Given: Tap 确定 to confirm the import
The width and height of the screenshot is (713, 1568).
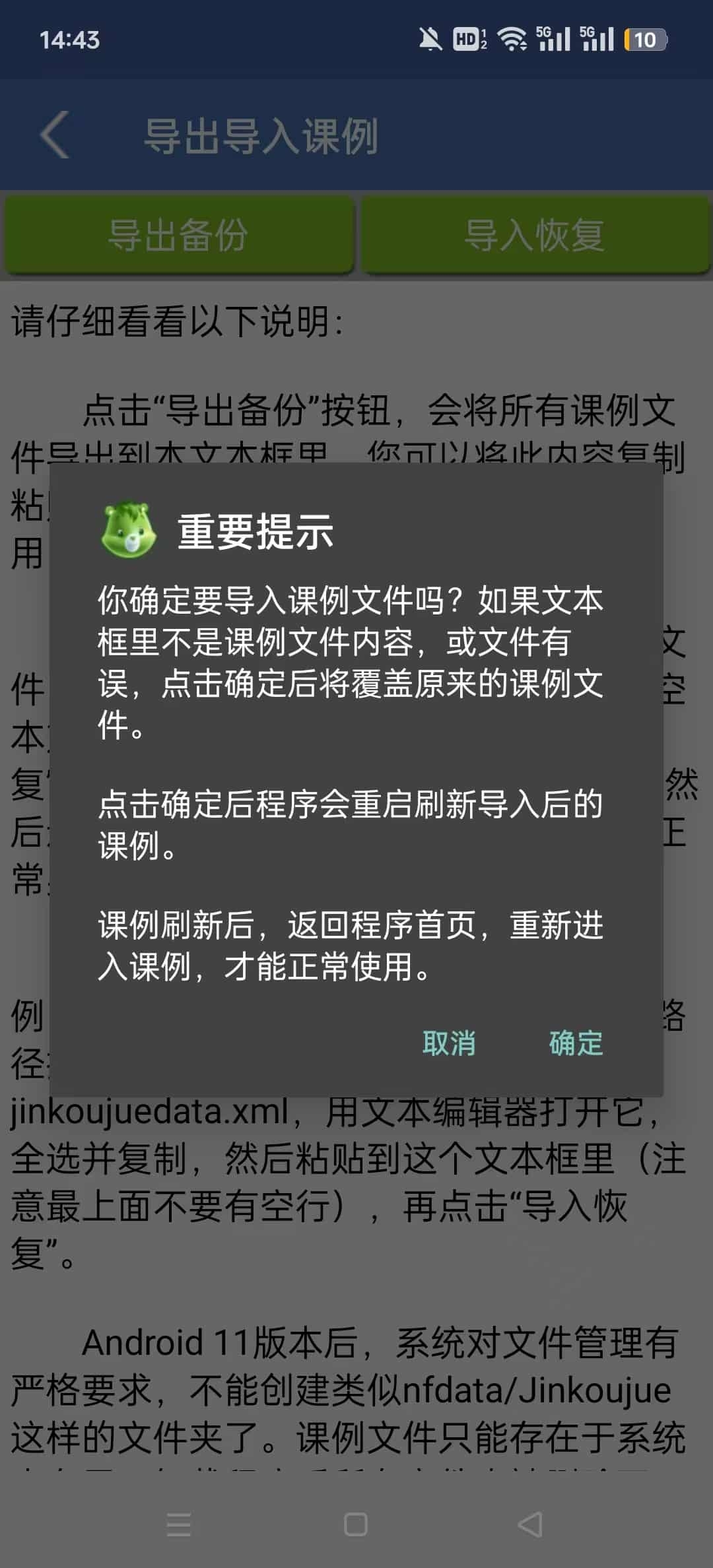Looking at the screenshot, I should (574, 1043).
